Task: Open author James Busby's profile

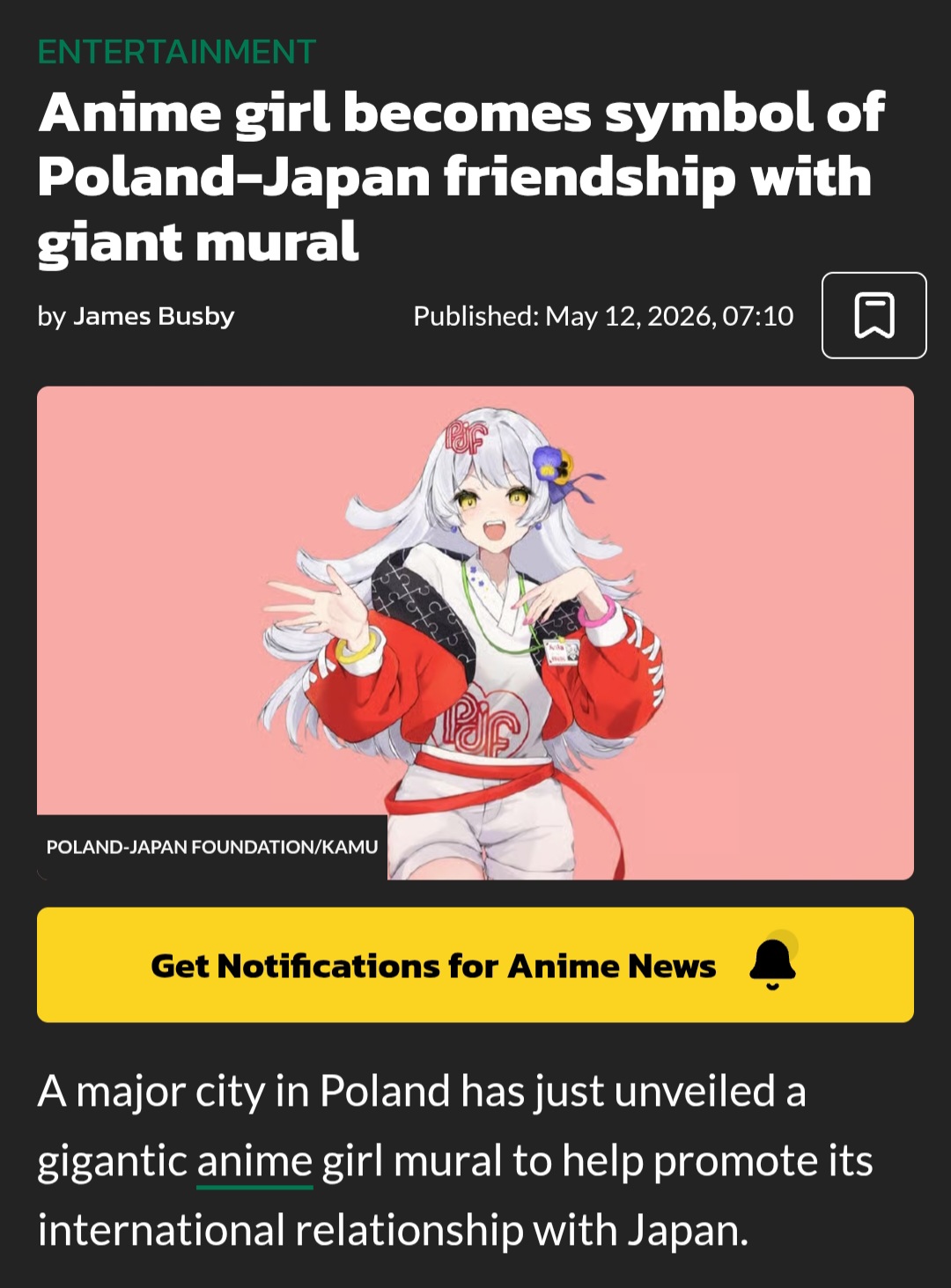Action: [x=153, y=316]
